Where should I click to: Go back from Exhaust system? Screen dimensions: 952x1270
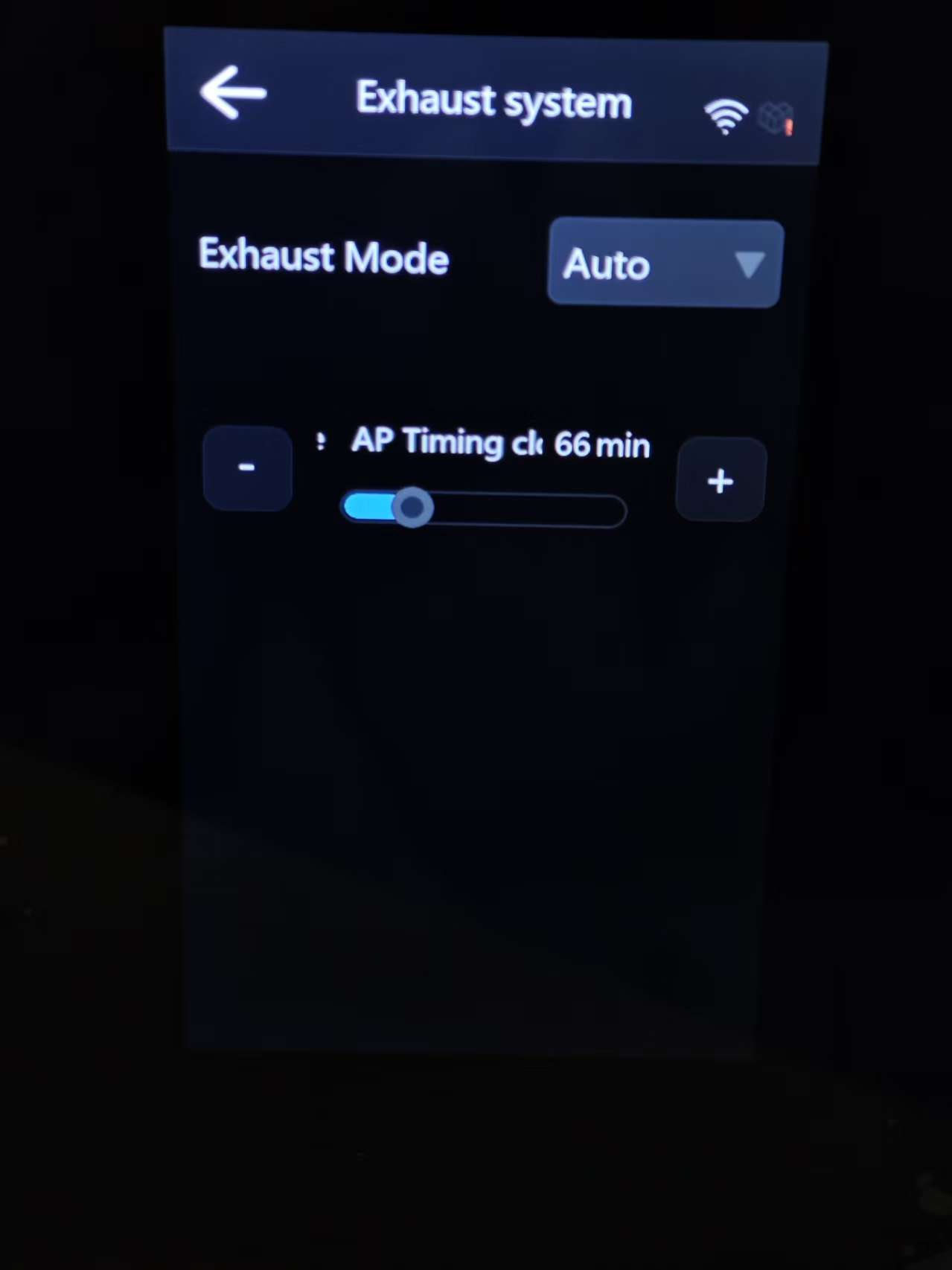(233, 92)
